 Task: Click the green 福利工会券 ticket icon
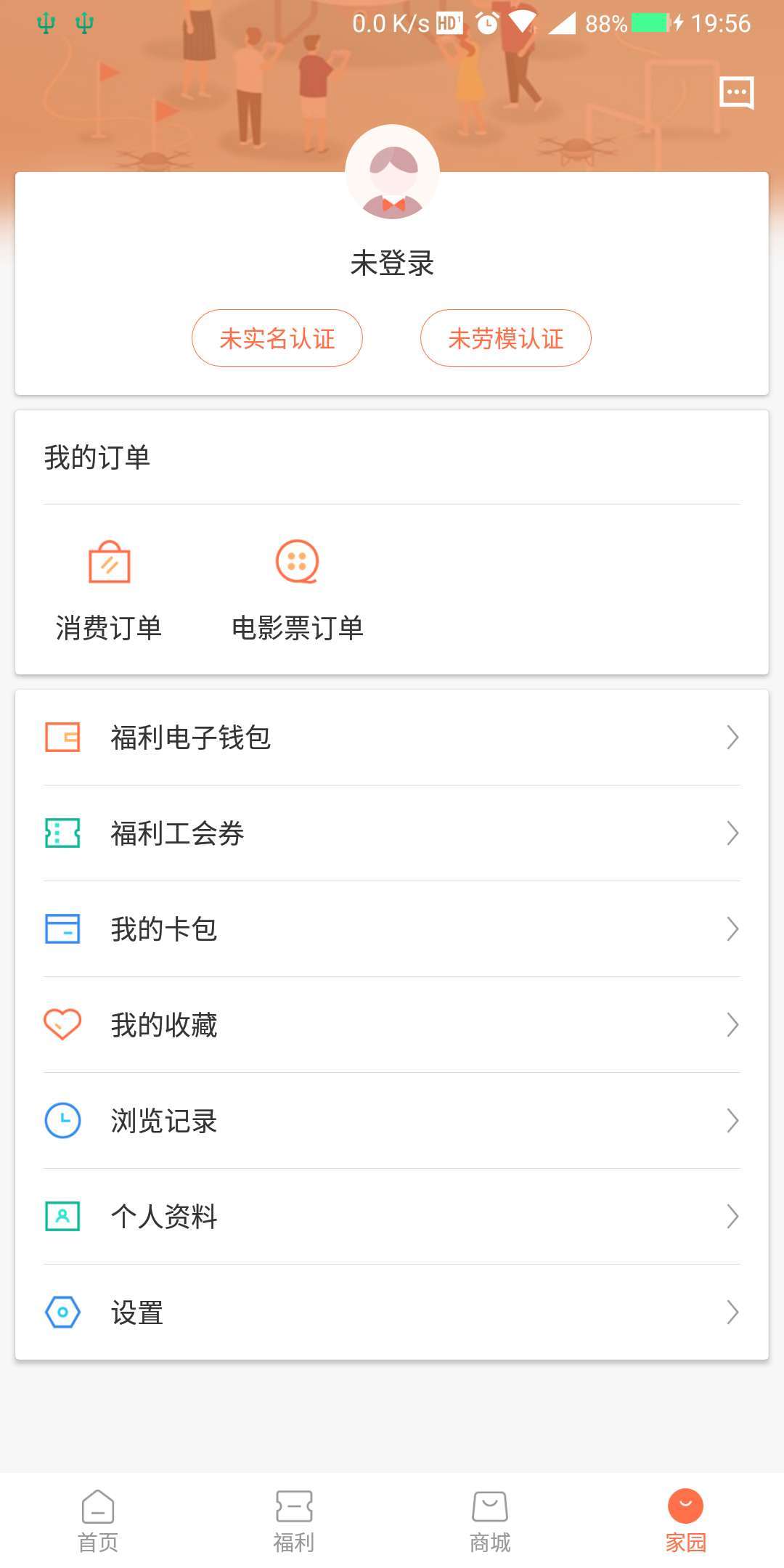tap(62, 833)
